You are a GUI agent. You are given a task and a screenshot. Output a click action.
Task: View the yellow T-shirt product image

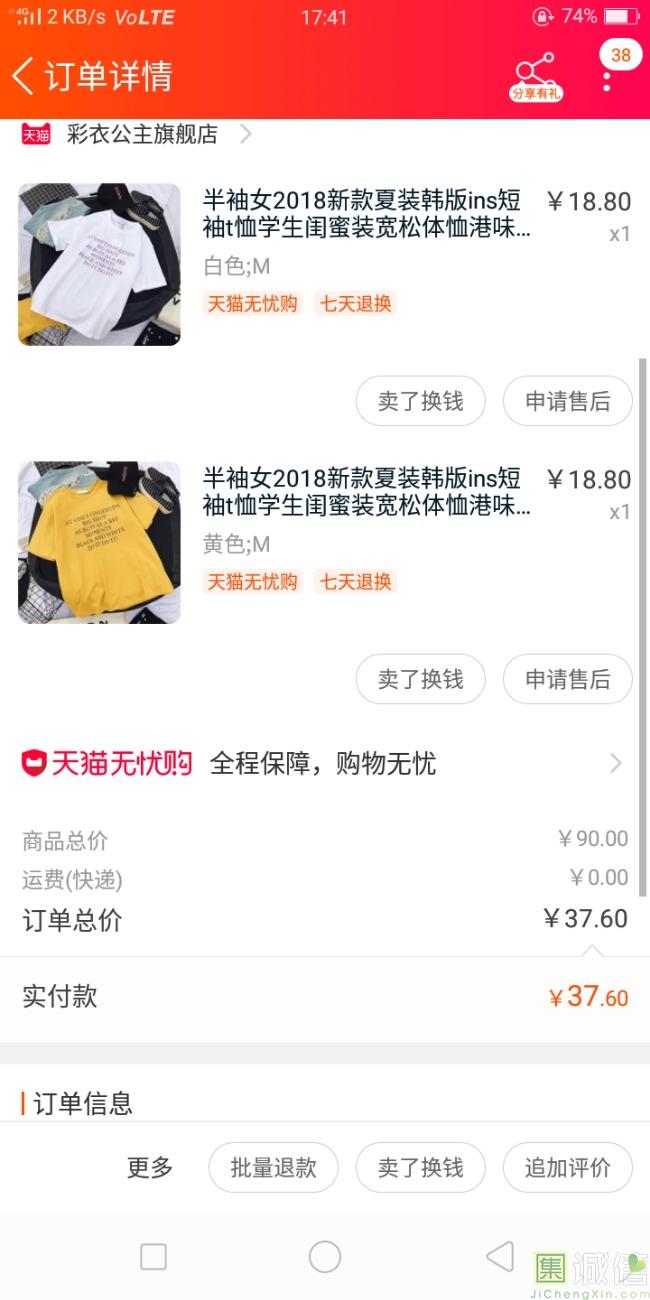(99, 542)
